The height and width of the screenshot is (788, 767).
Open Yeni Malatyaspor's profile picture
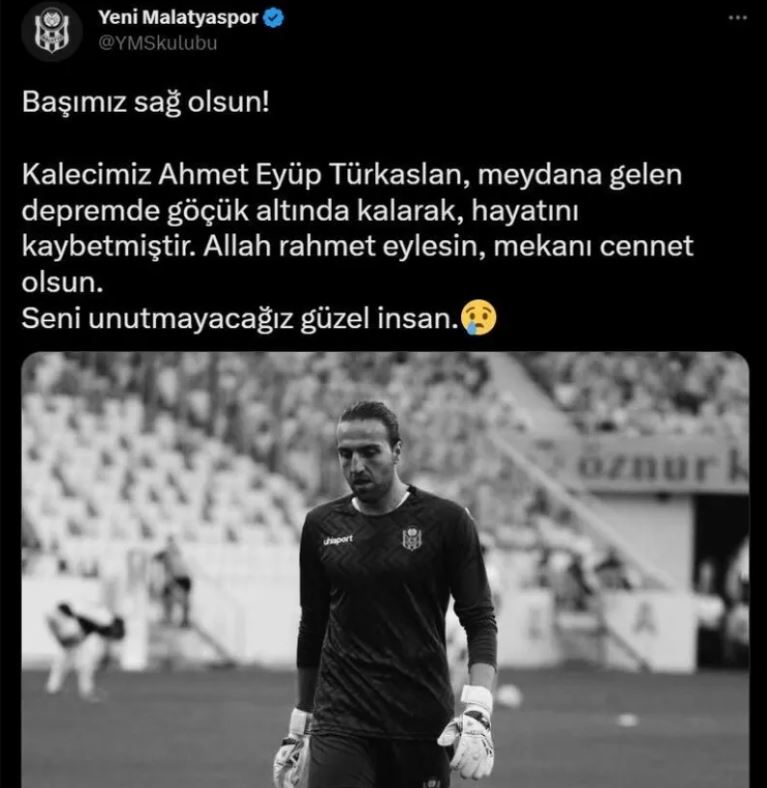[x=51, y=31]
